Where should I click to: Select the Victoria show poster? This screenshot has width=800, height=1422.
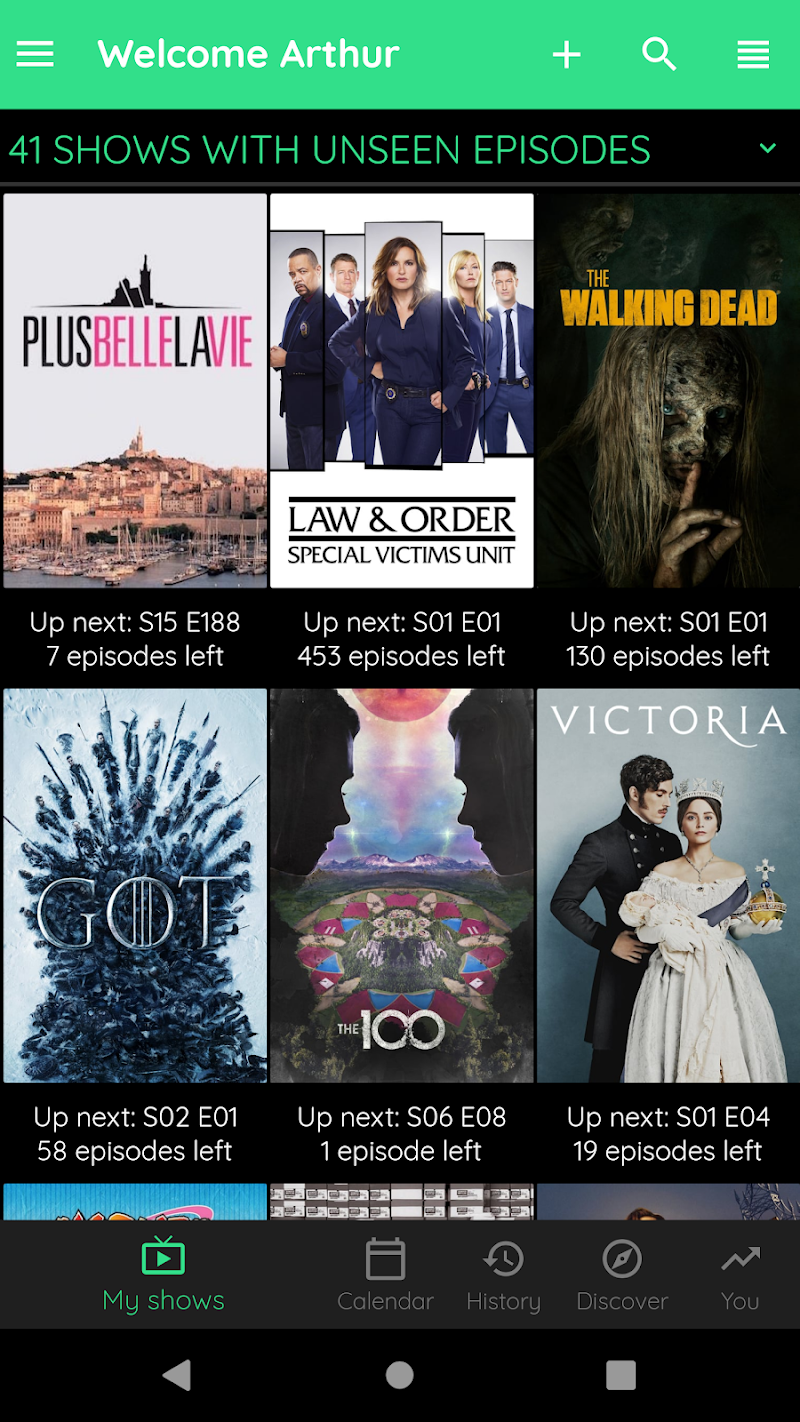(668, 885)
